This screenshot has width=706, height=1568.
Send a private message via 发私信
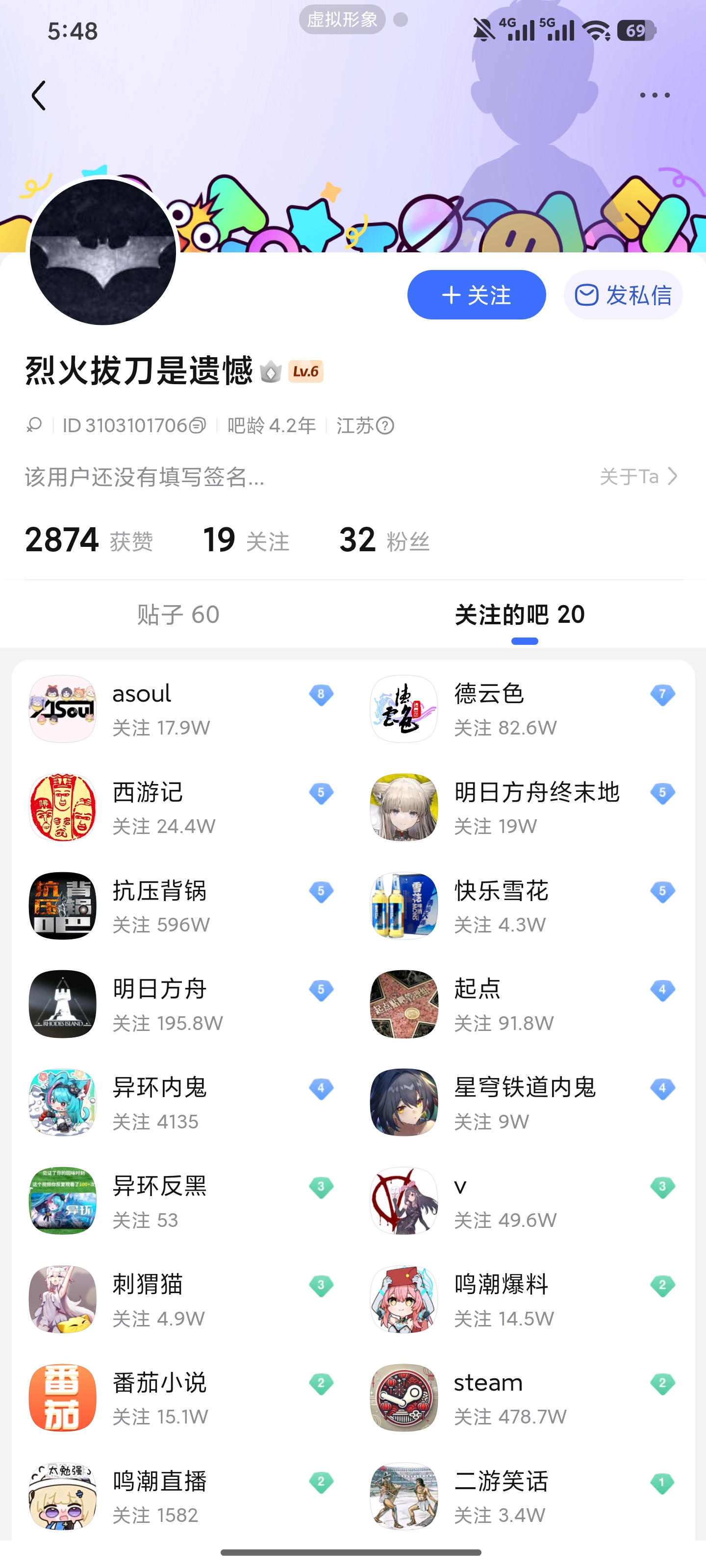tap(623, 295)
